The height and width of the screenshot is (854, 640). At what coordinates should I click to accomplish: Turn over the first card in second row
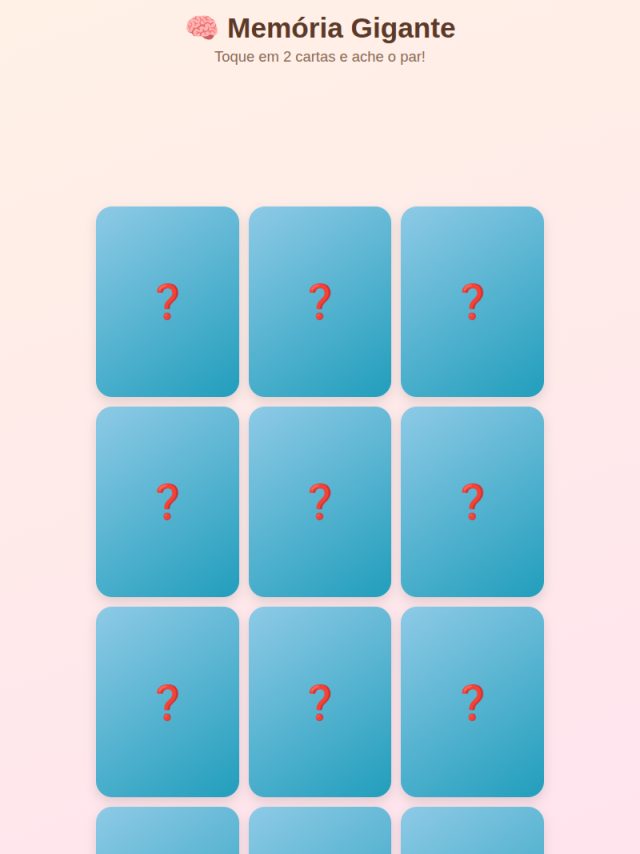point(167,502)
